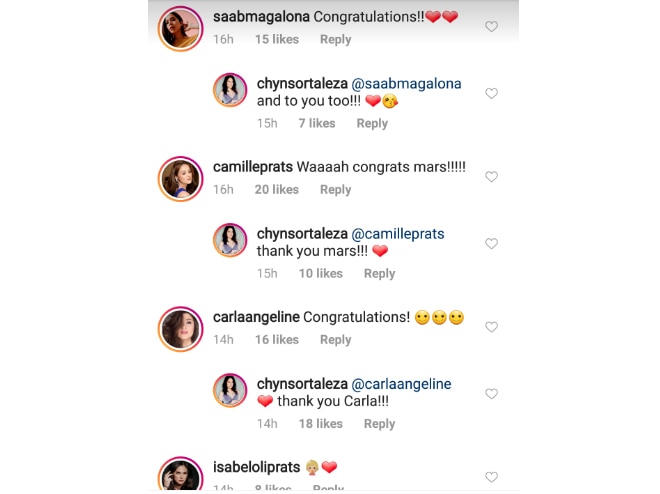Open saabmagalona's profile picture
660x494 pixels.
181,27
